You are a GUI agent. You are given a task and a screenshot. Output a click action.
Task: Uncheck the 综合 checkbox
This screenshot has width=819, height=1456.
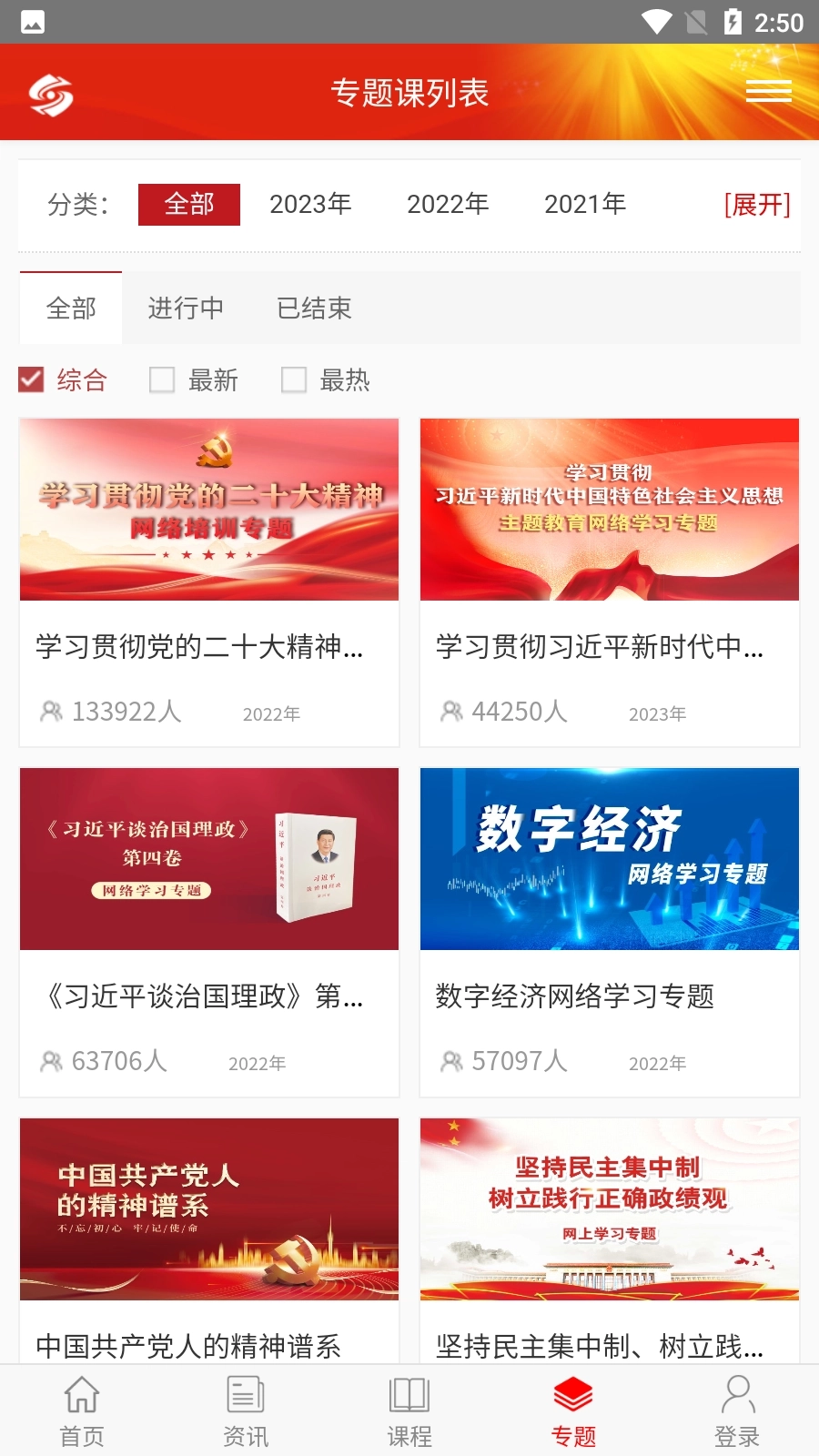[x=31, y=379]
